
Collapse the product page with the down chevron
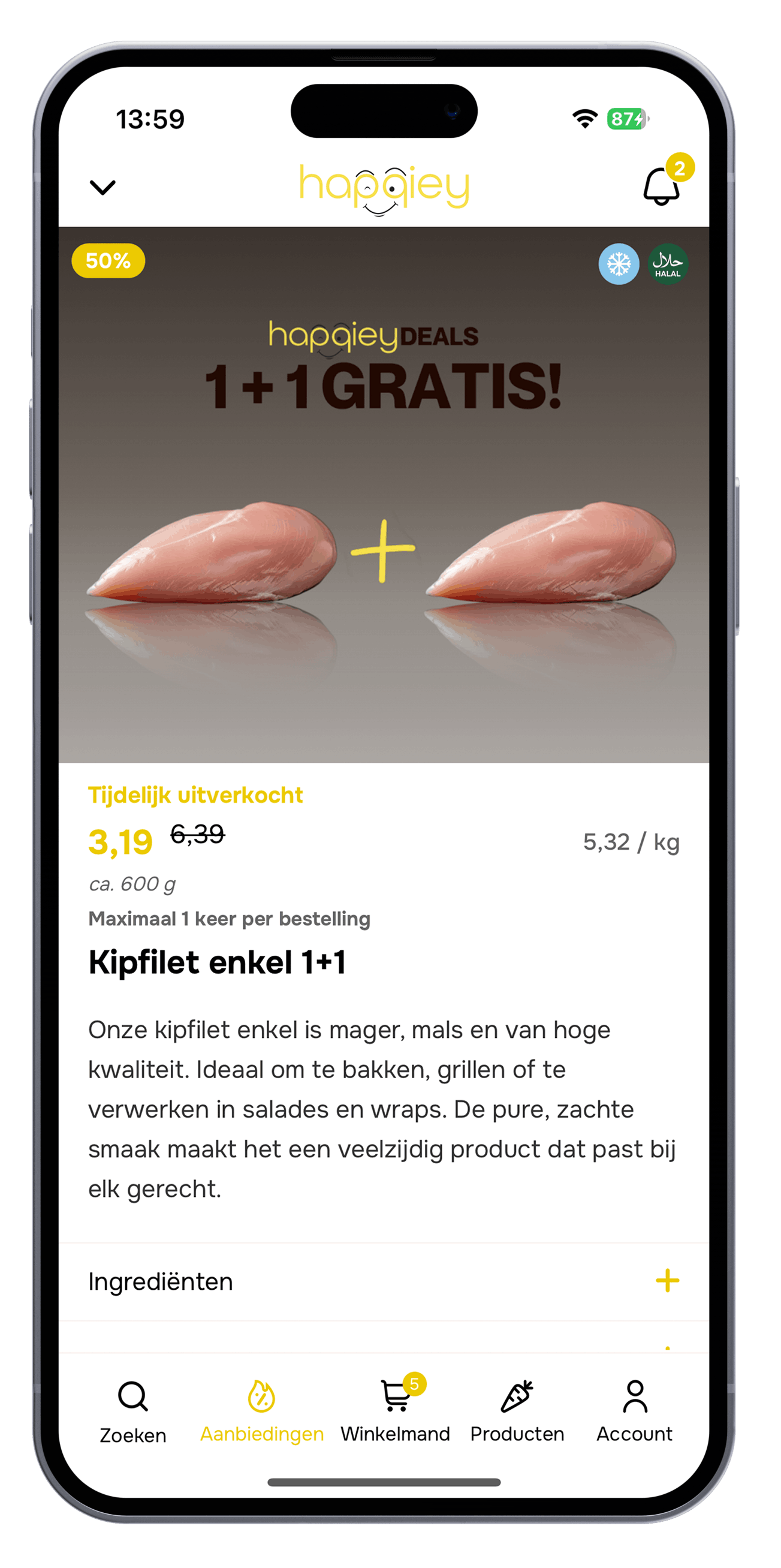click(x=102, y=187)
